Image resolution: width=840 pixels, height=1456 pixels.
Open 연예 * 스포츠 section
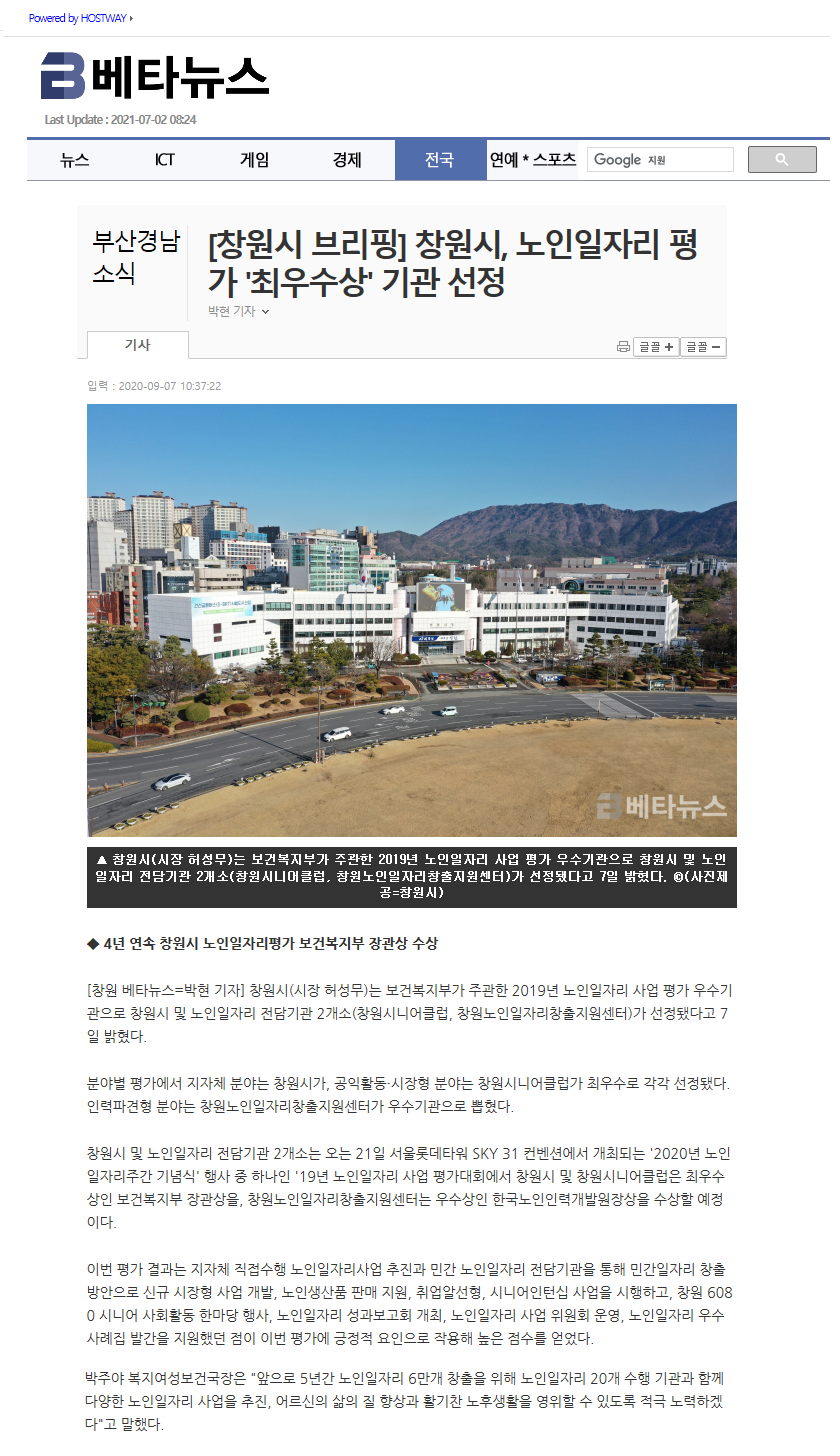pos(532,160)
